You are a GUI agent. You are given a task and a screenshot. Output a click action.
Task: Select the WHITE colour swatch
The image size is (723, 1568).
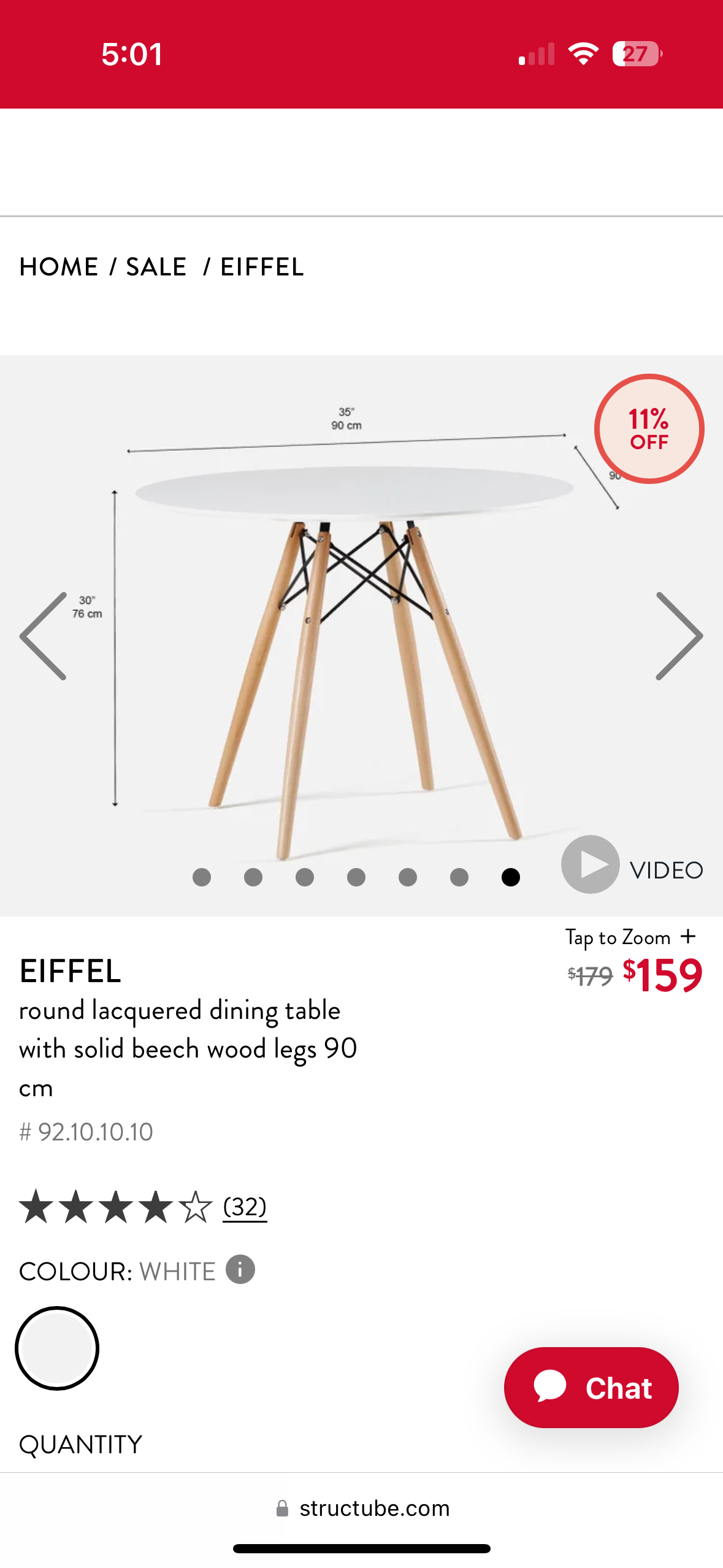[x=56, y=1348]
